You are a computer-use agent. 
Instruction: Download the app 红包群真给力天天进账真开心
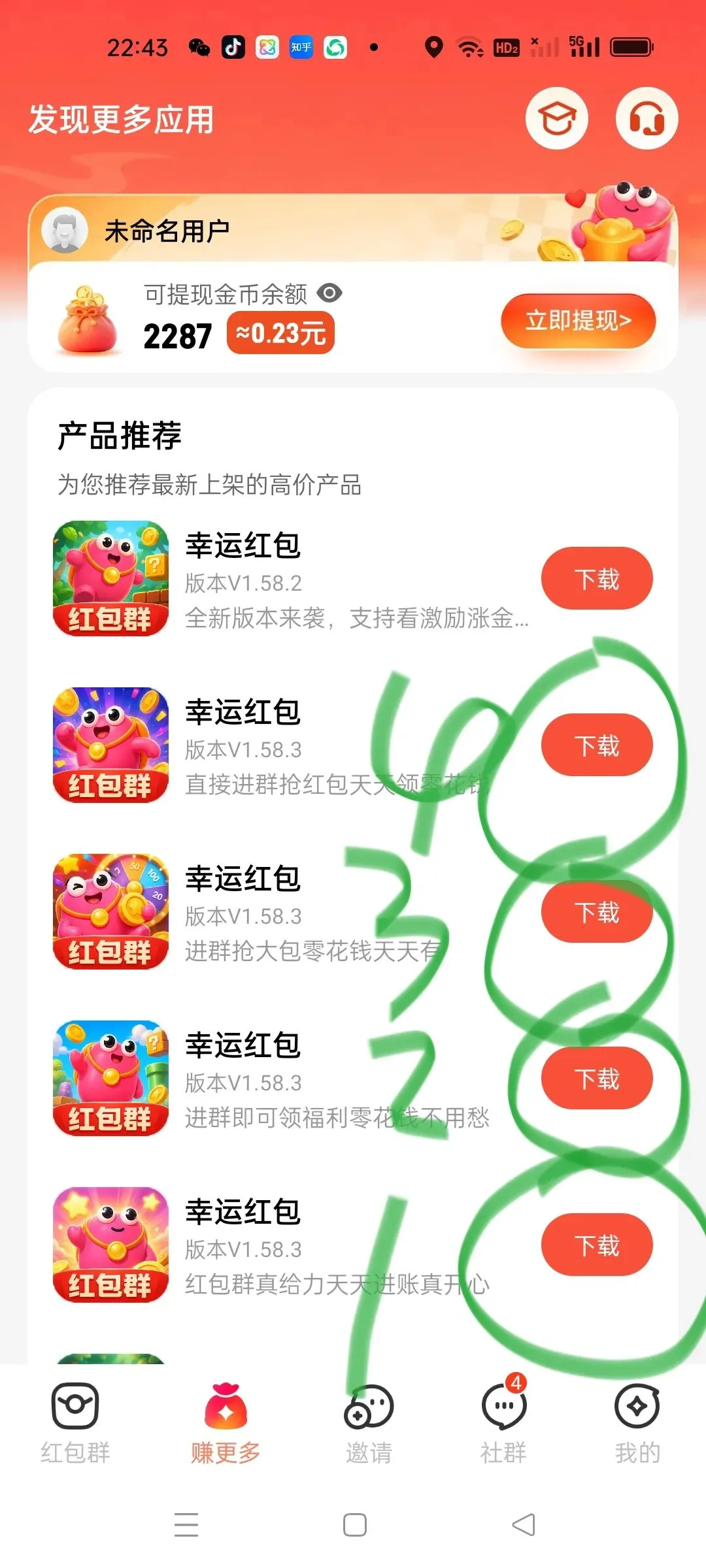tap(597, 1245)
